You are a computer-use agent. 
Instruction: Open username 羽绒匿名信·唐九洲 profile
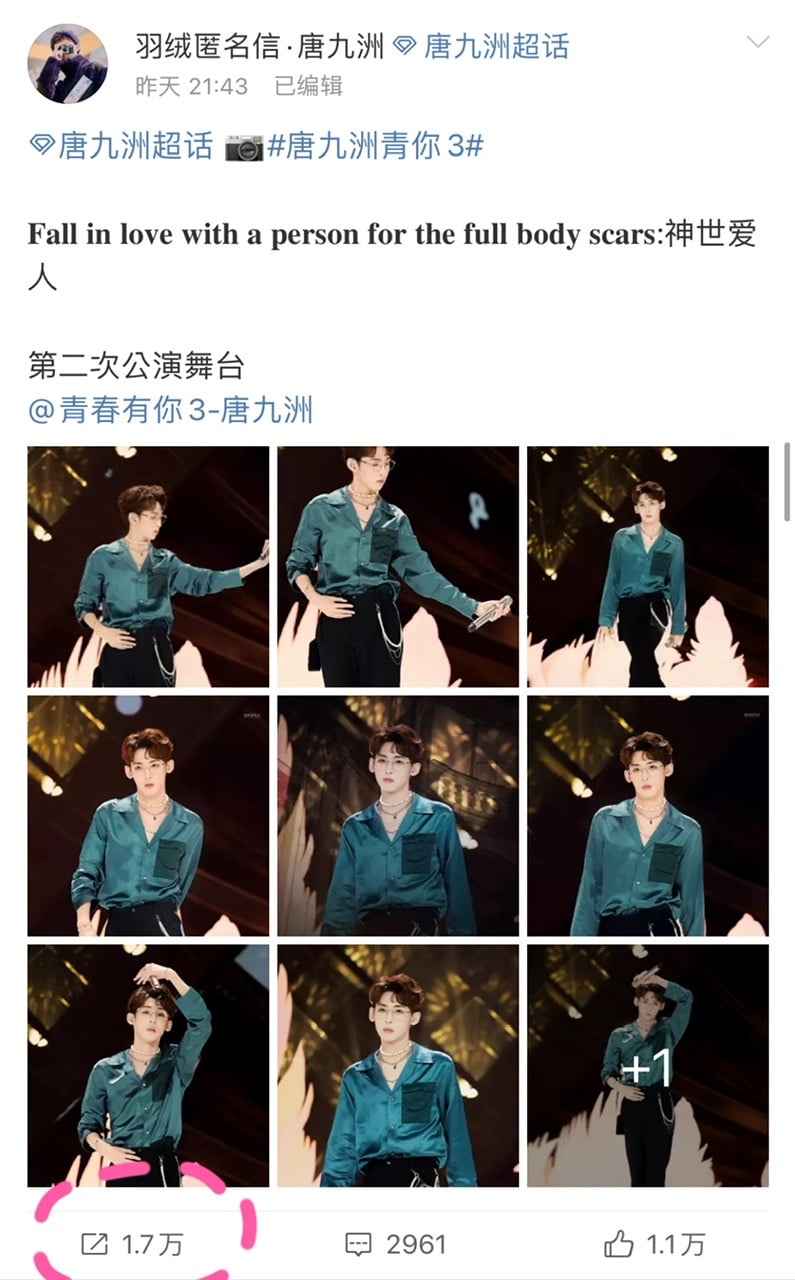pos(260,46)
